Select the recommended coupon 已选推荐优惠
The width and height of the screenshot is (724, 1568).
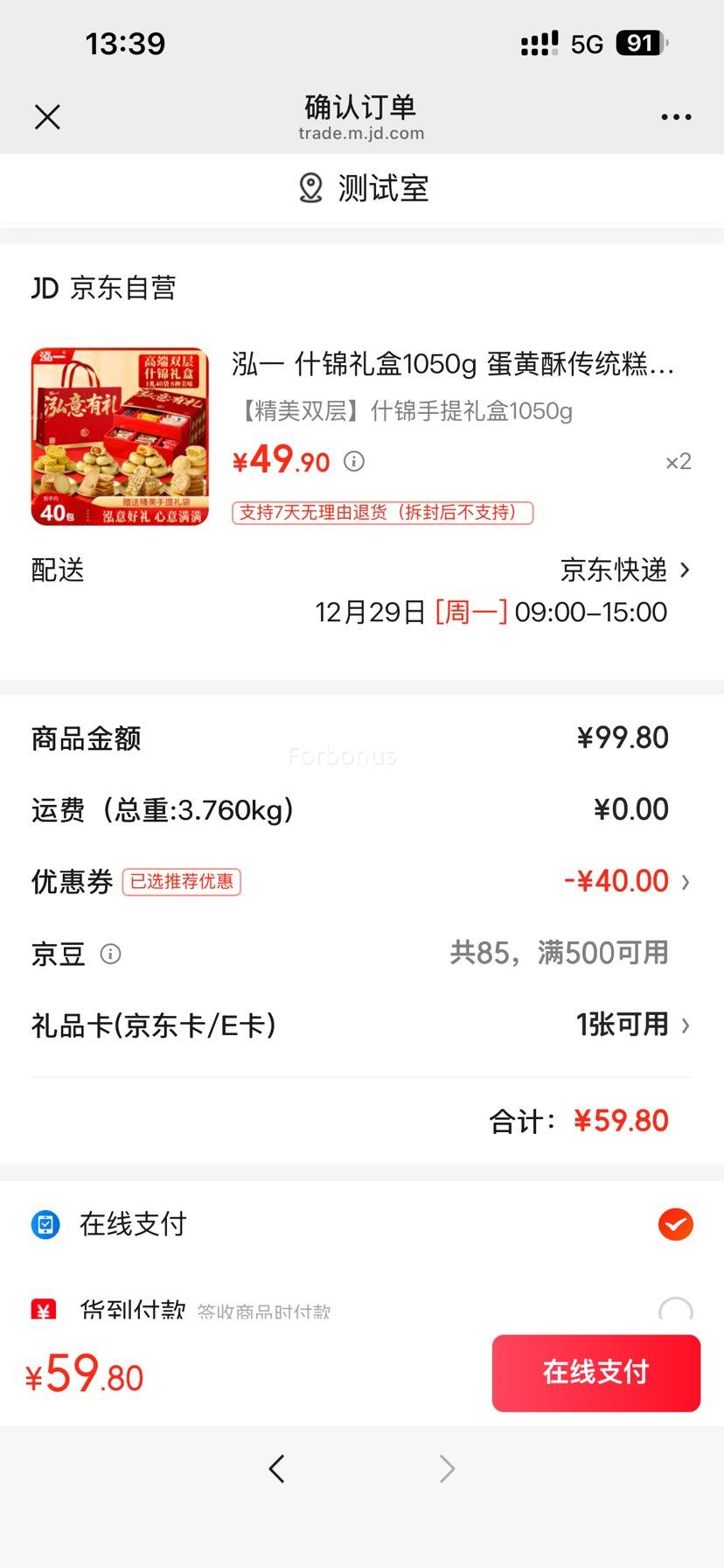[x=181, y=882]
